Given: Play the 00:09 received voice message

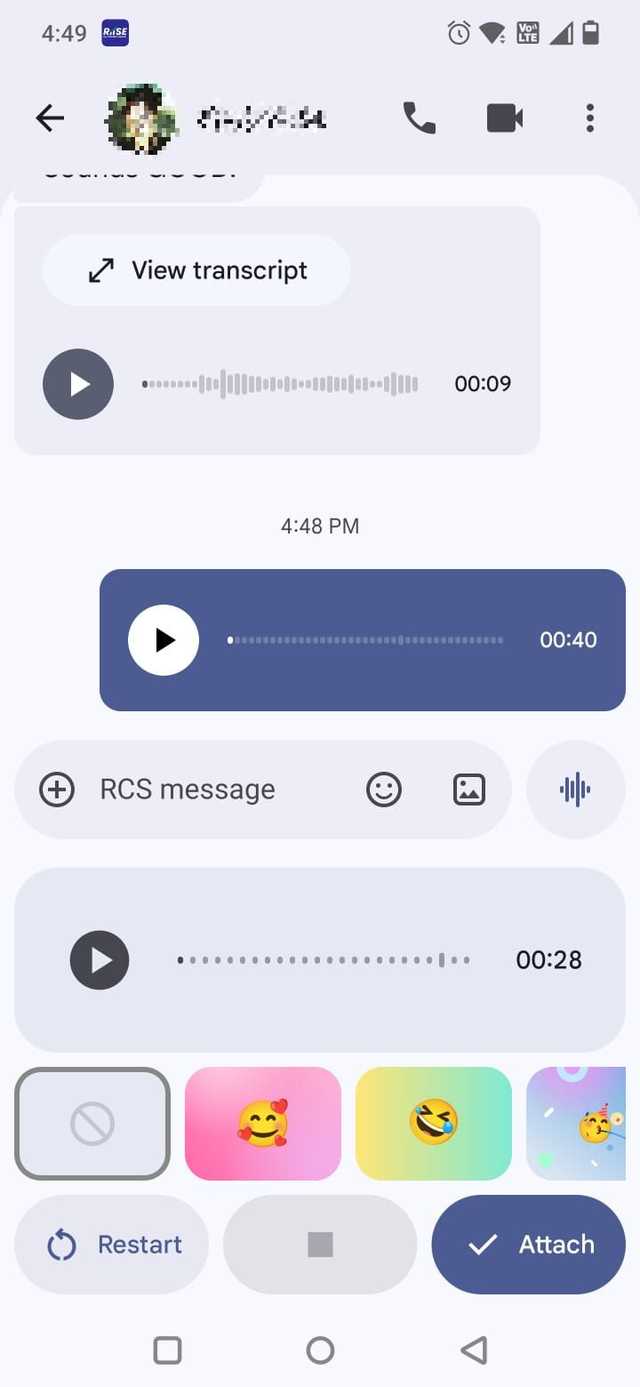Looking at the screenshot, I should point(78,384).
